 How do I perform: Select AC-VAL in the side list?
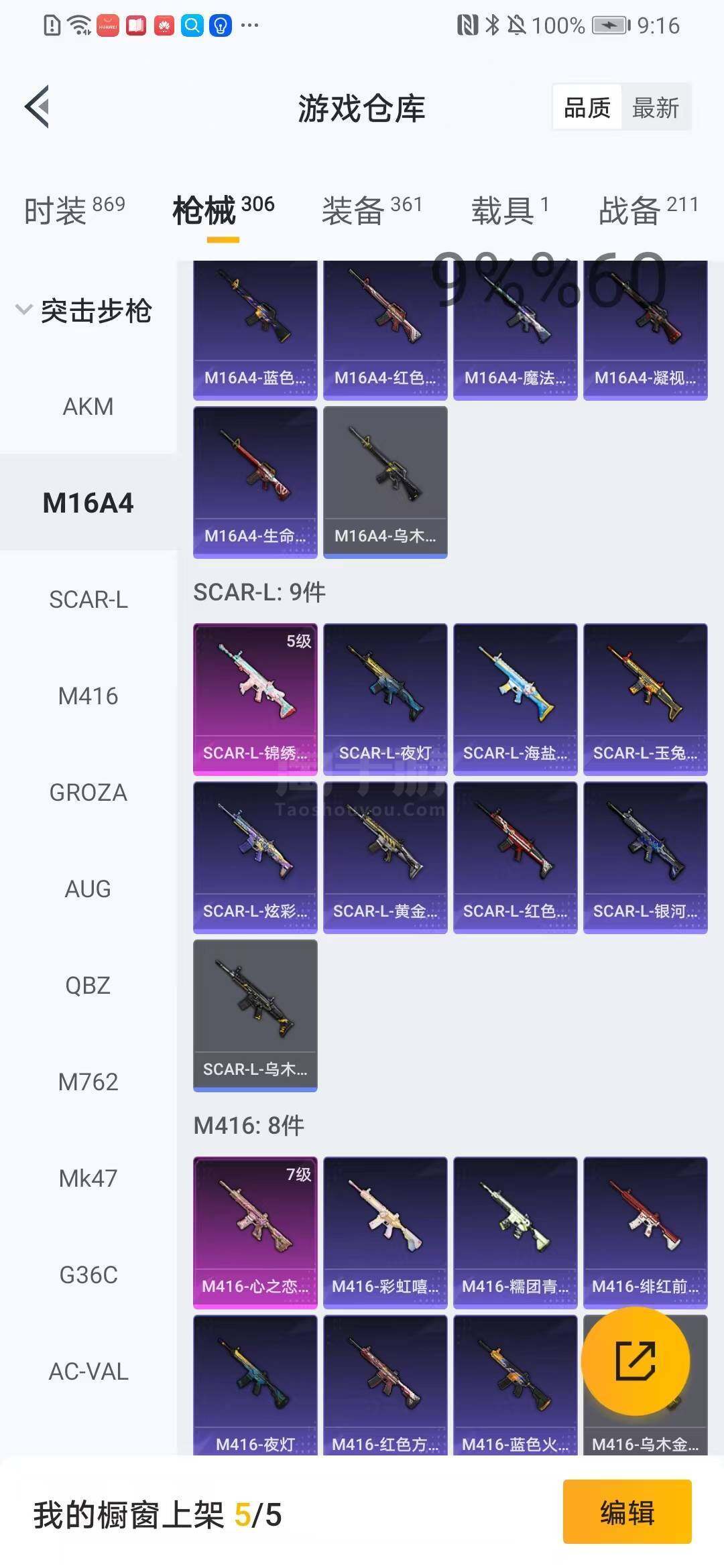88,1372
